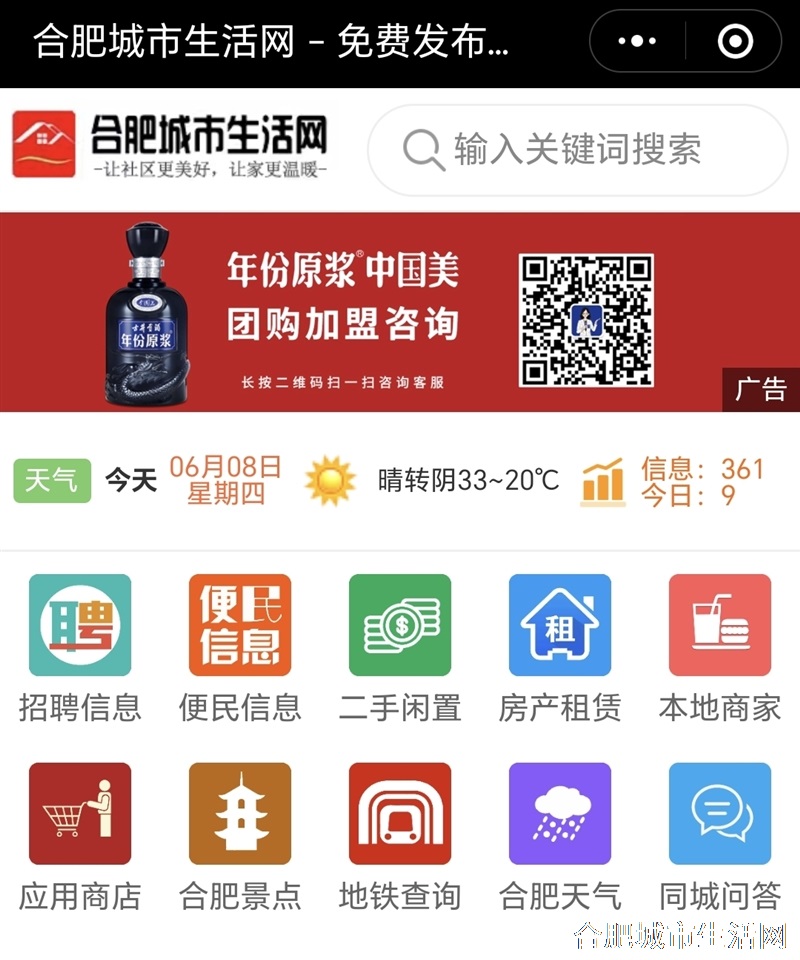800x960 pixels.
Task: Open the mini program more options menu
Action: tap(637, 42)
